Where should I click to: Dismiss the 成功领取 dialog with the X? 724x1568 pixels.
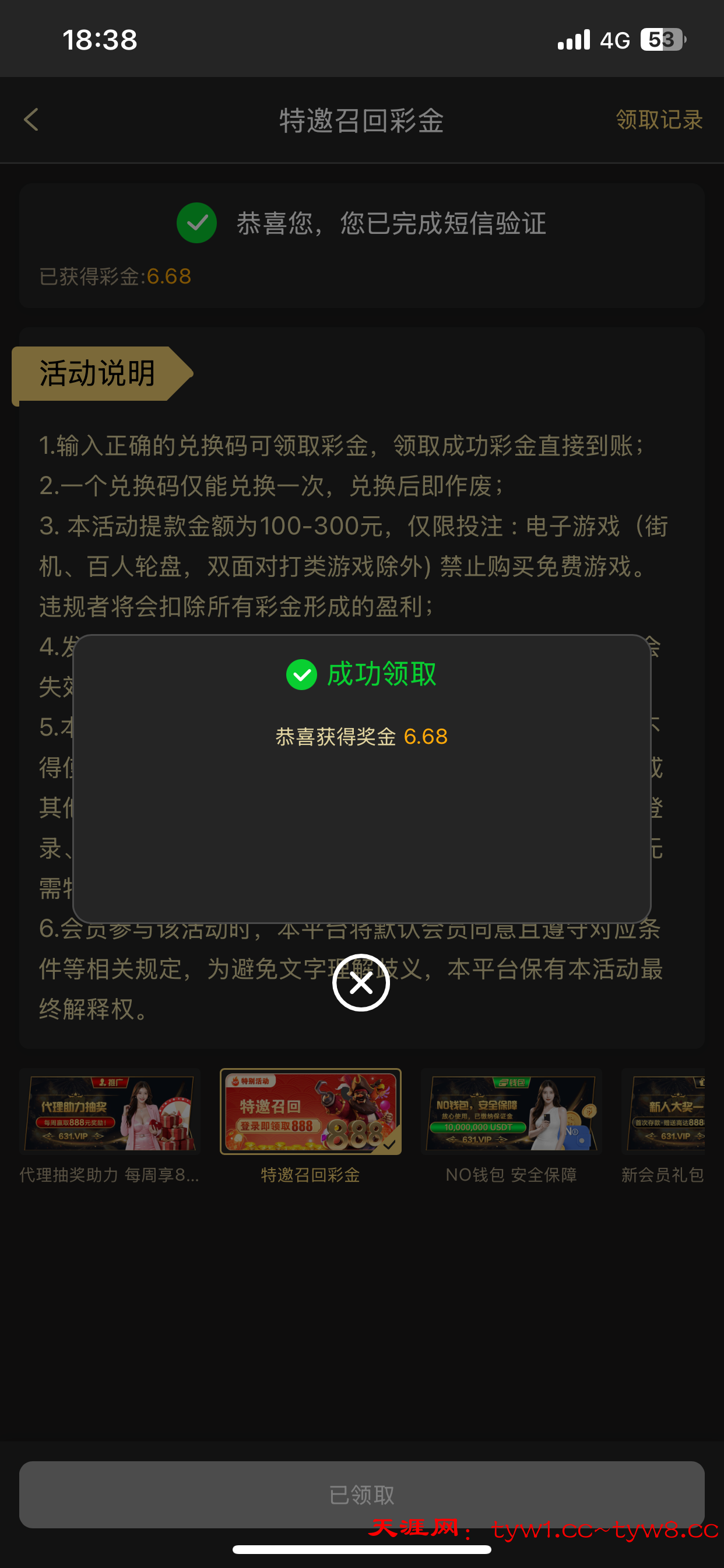click(361, 982)
